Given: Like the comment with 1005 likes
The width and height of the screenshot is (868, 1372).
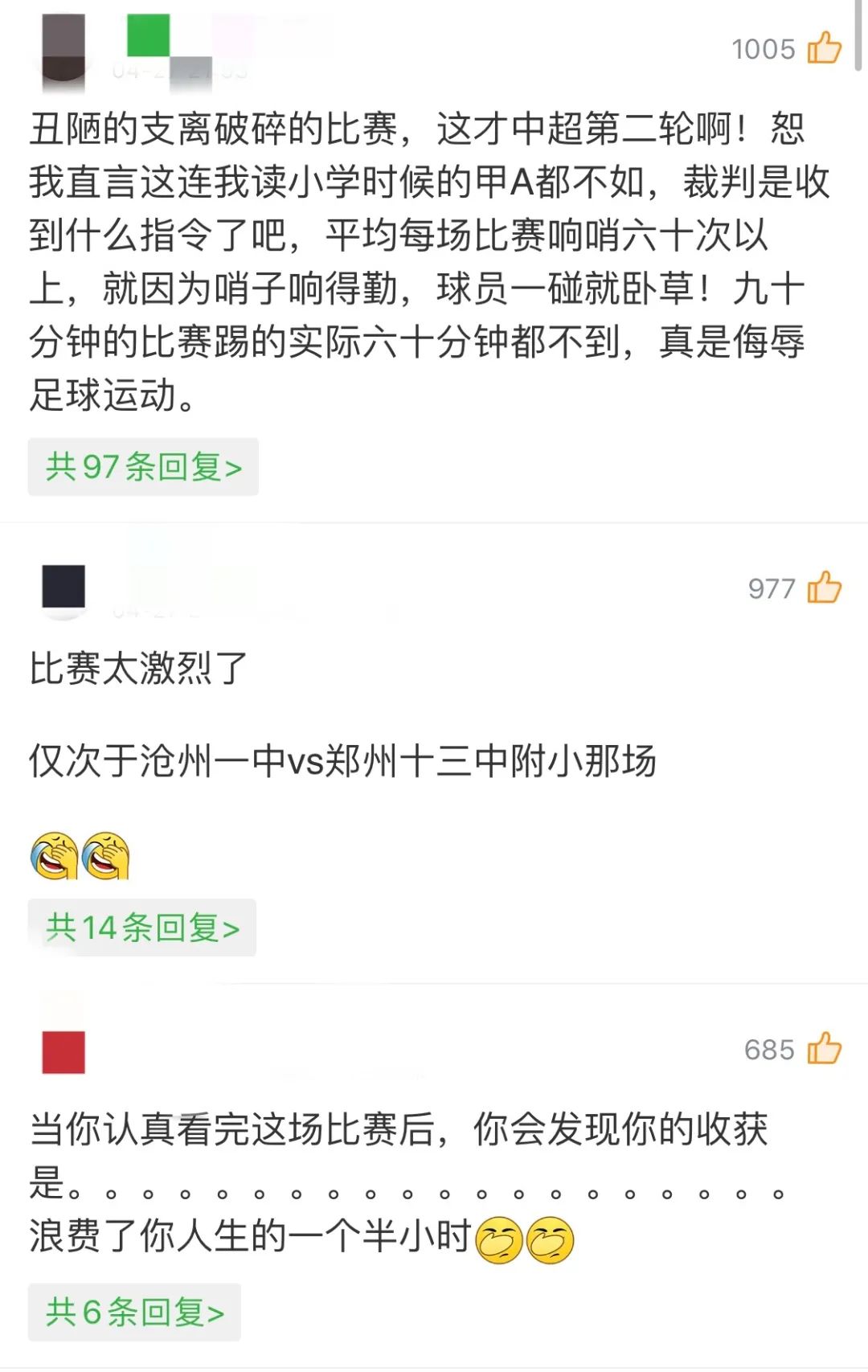Looking at the screenshot, I should tap(824, 48).
